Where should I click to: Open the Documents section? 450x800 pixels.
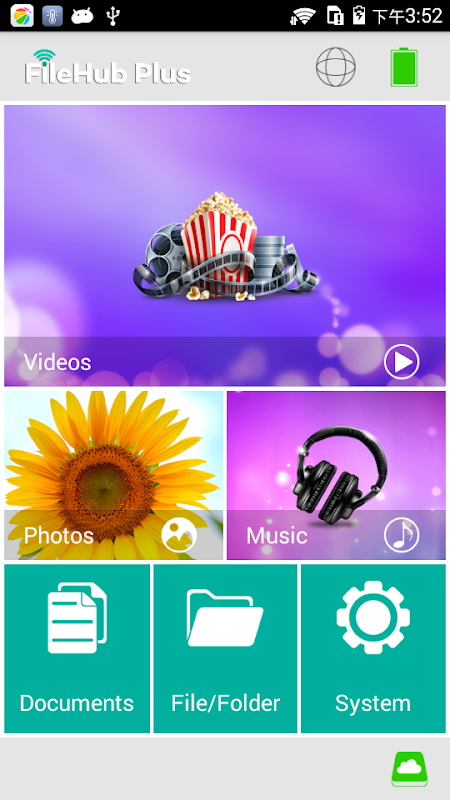(77, 648)
